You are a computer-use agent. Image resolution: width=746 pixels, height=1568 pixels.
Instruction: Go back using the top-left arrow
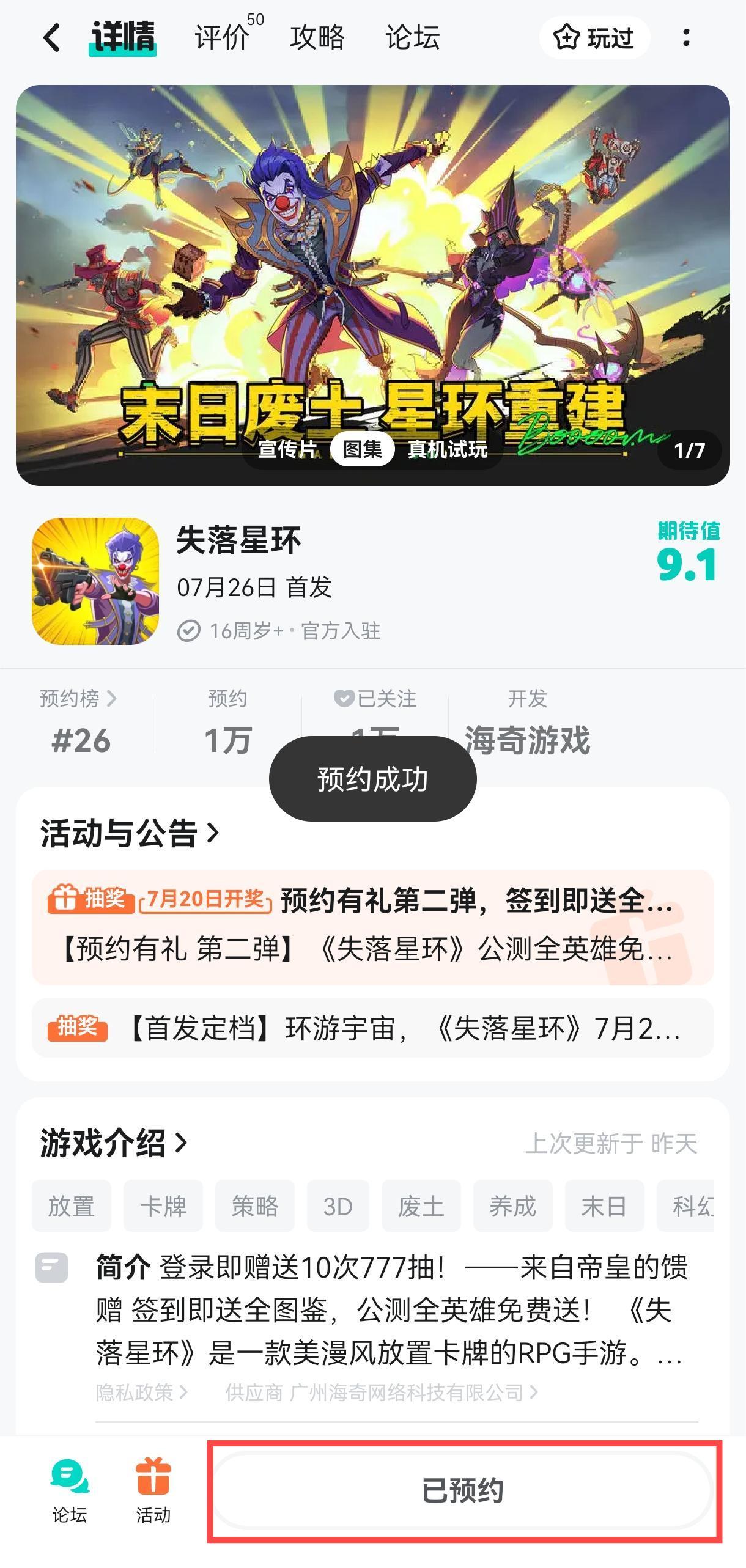[x=53, y=38]
